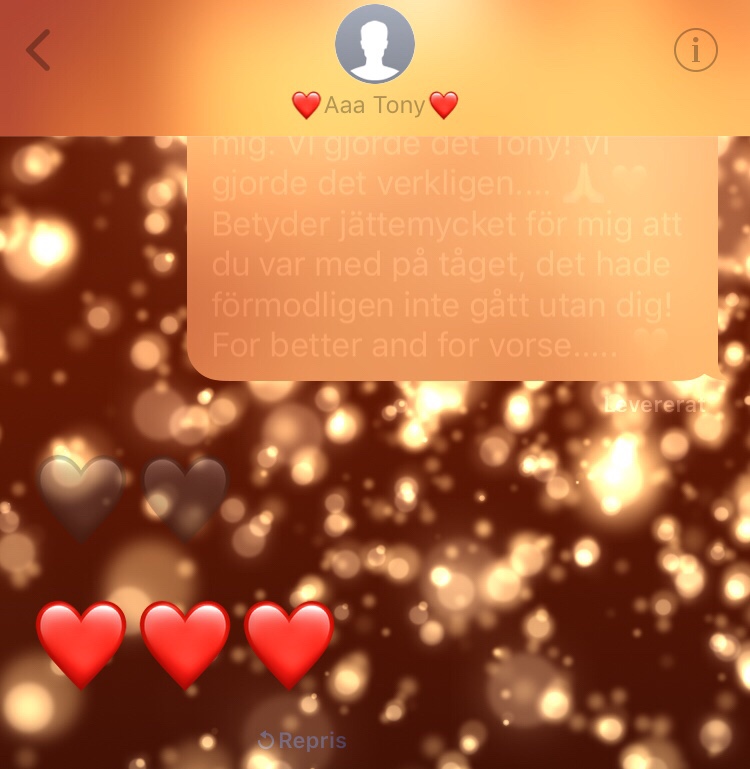Image resolution: width=750 pixels, height=769 pixels.
Task: Go back to the message list
Action: point(38,50)
